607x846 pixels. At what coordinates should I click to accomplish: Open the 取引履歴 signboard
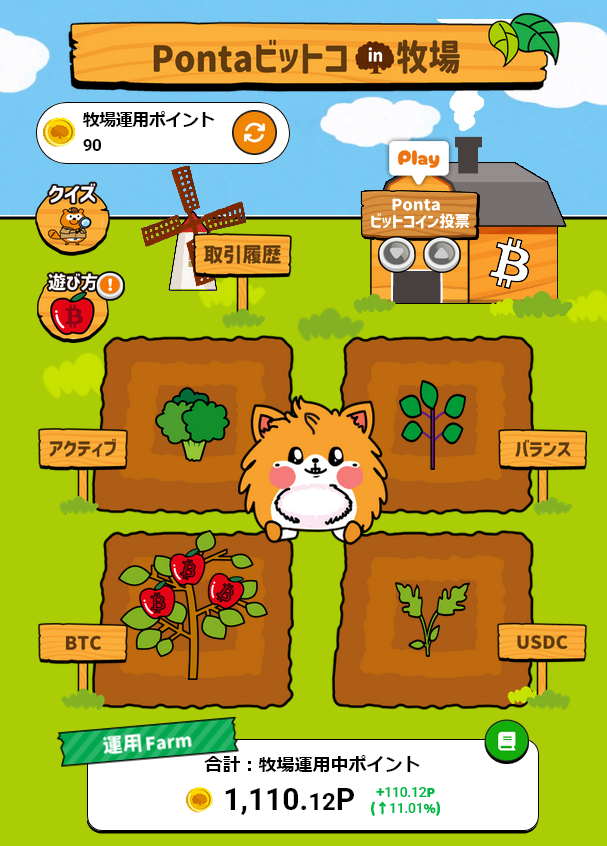coord(241,255)
